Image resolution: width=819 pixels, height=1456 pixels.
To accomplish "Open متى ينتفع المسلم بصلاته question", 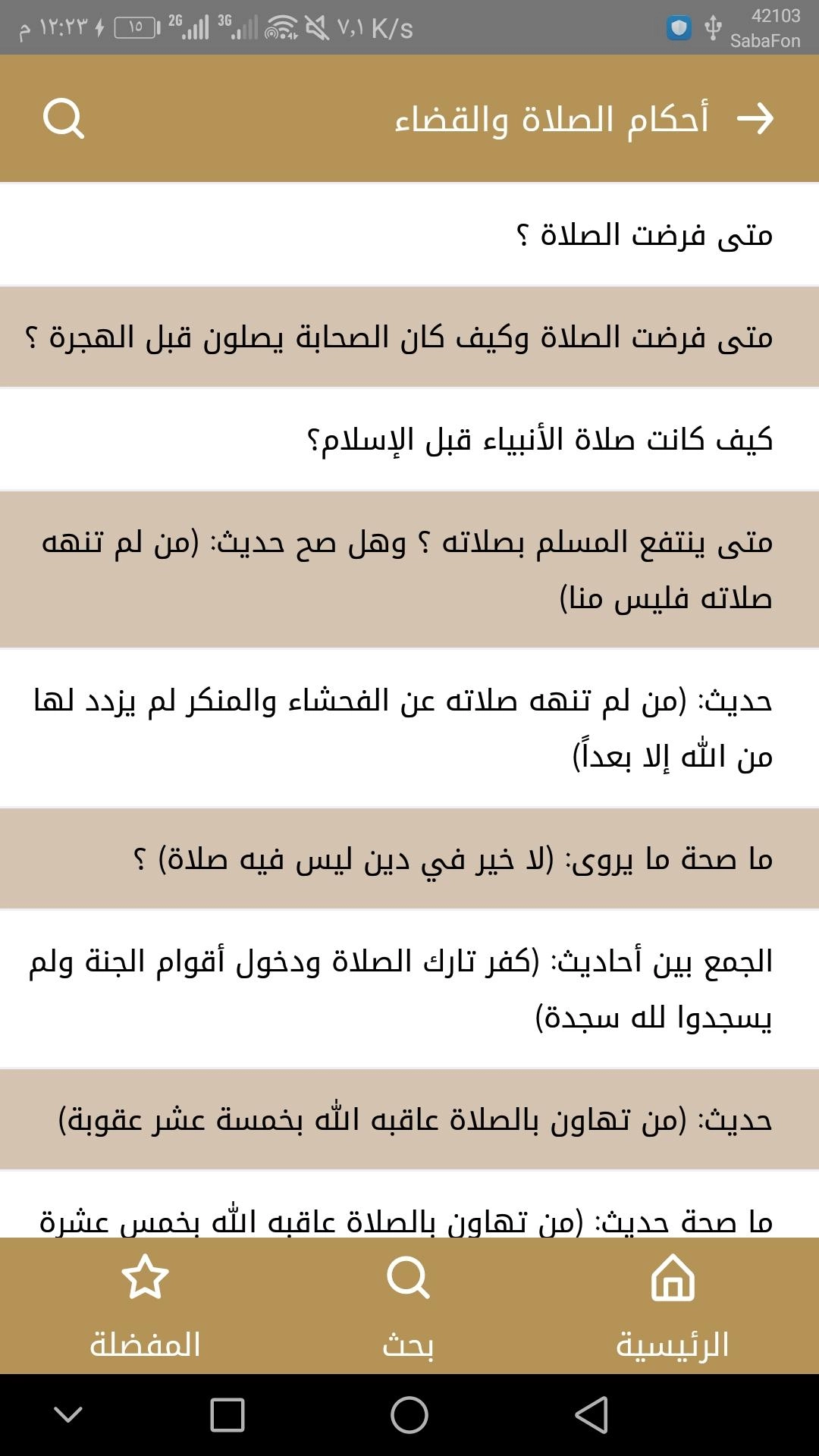I will point(409,570).
